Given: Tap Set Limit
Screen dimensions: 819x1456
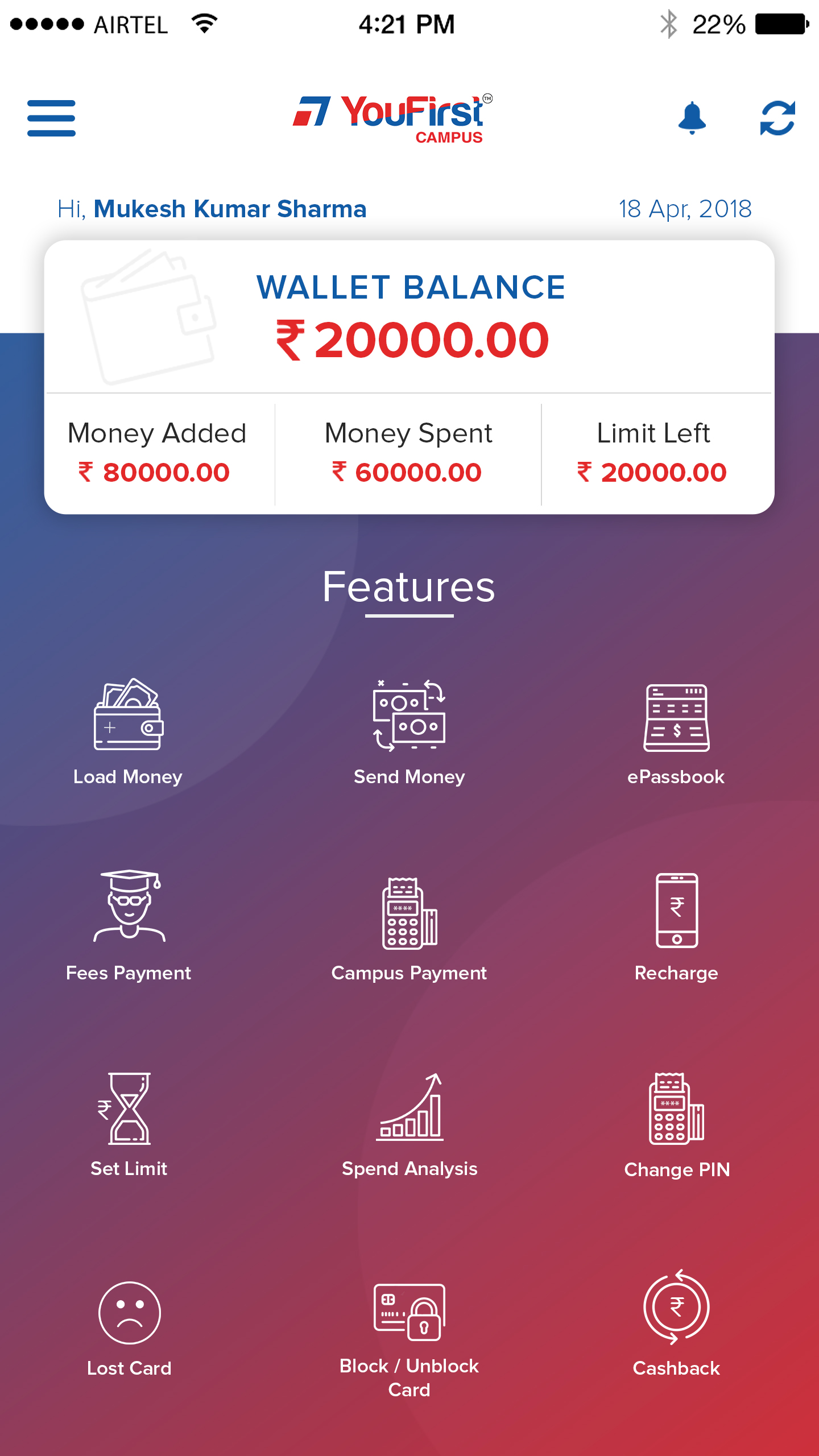Looking at the screenshot, I should click(x=129, y=1123).
